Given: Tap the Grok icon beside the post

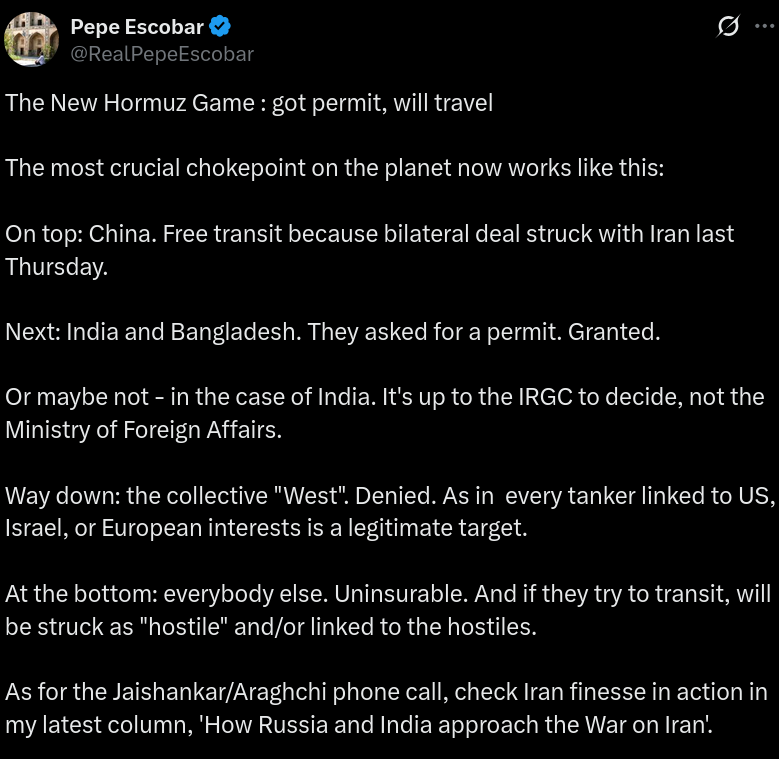Looking at the screenshot, I should [729, 27].
